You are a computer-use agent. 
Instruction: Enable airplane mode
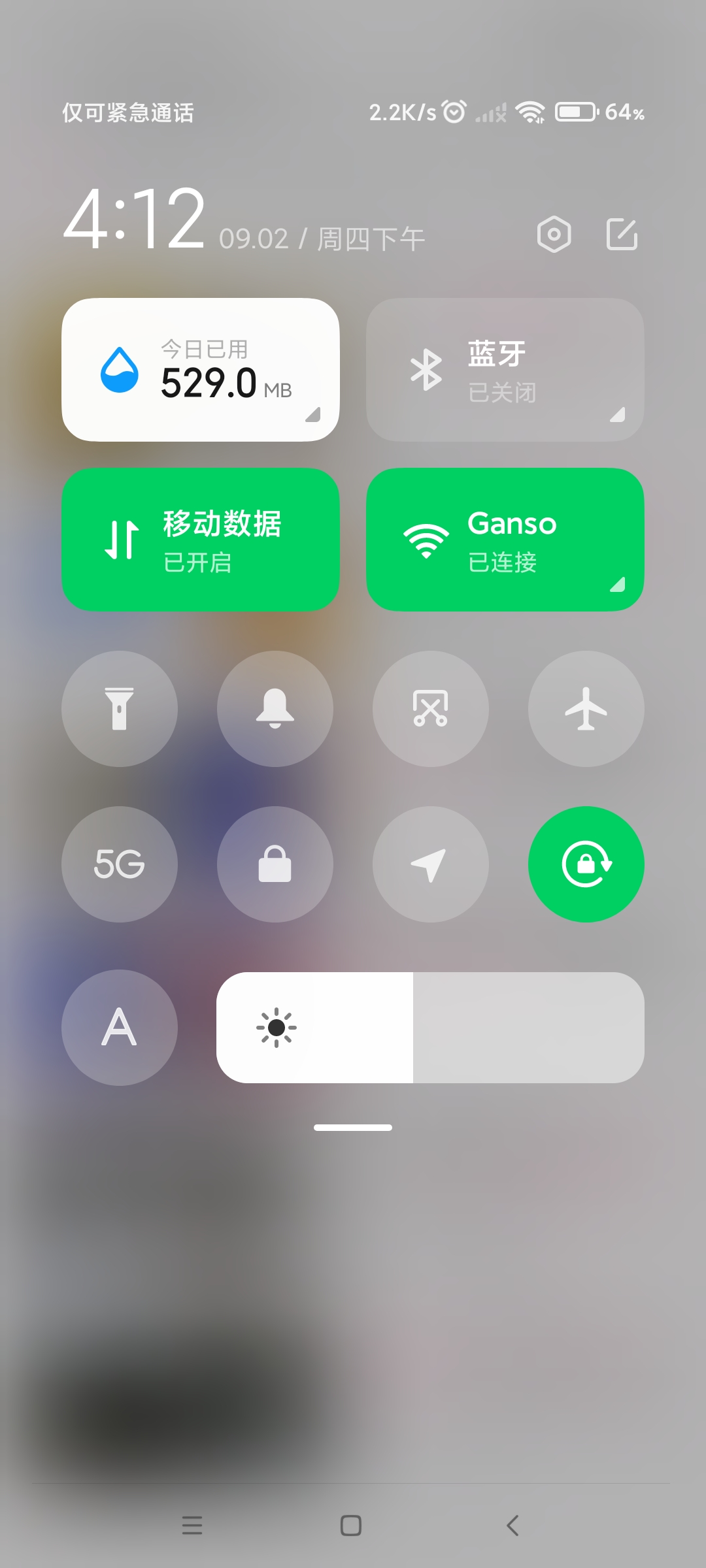(586, 709)
